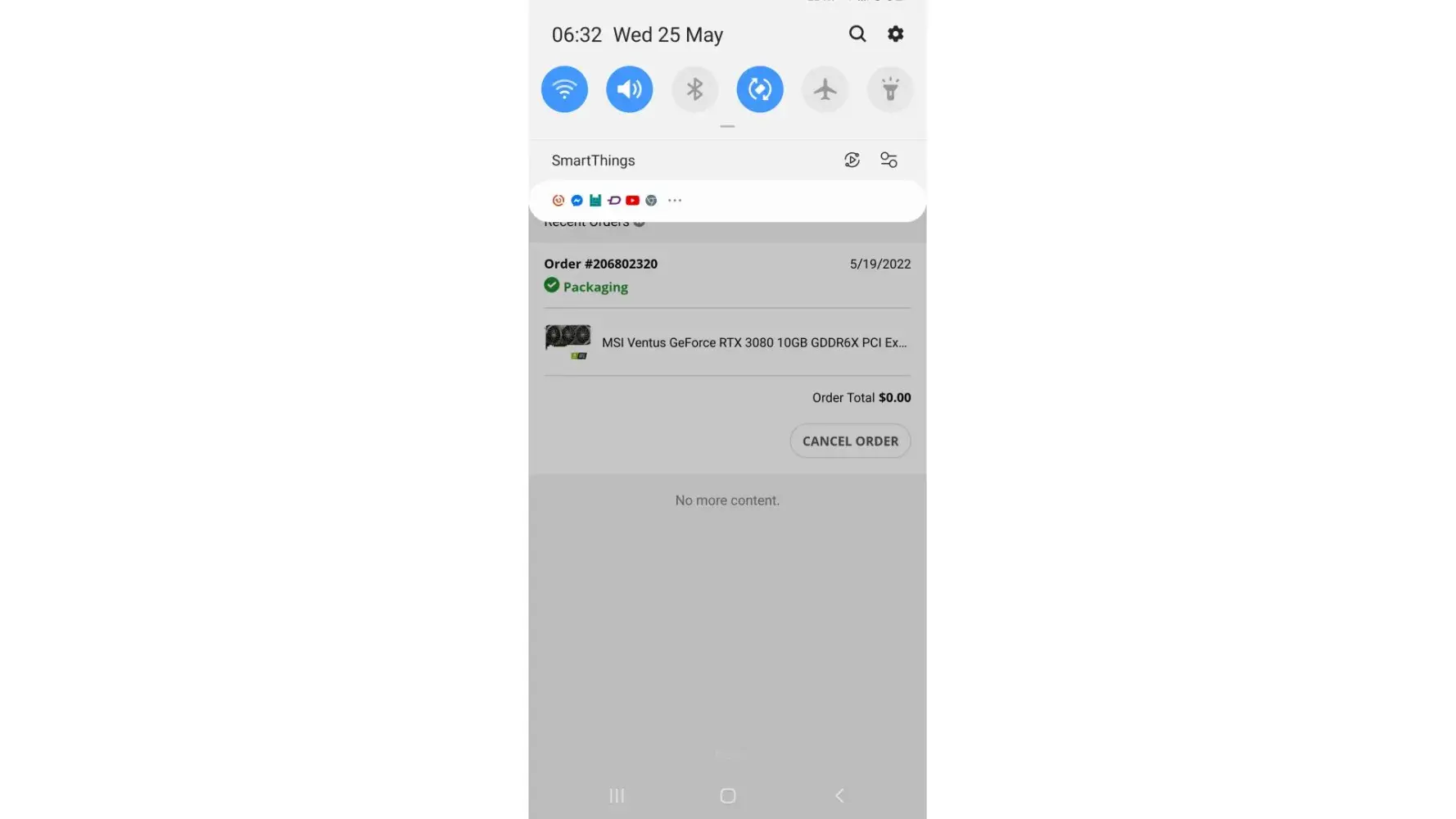Disable auto rotate
The width and height of the screenshot is (1456, 819).
point(759,89)
